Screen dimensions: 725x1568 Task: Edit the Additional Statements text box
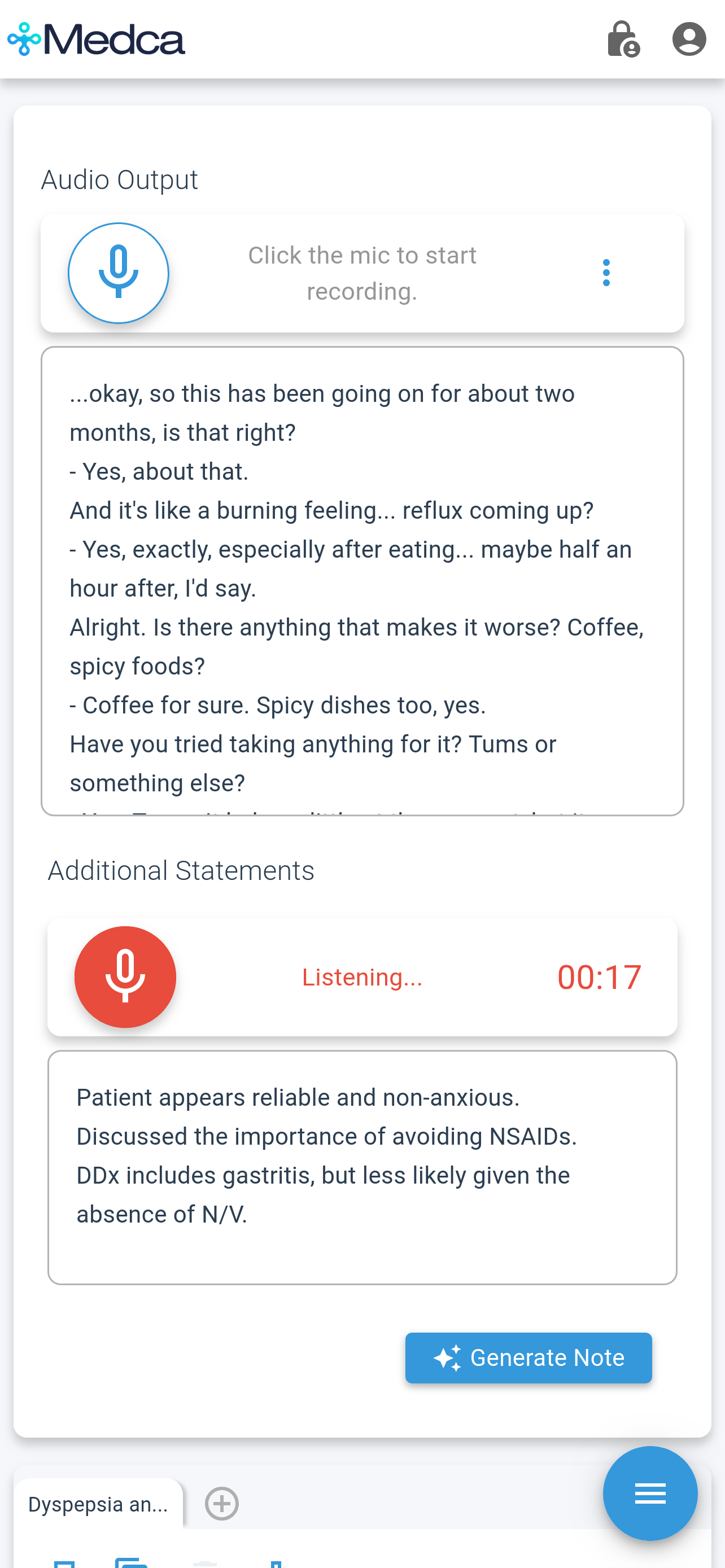point(362,1167)
